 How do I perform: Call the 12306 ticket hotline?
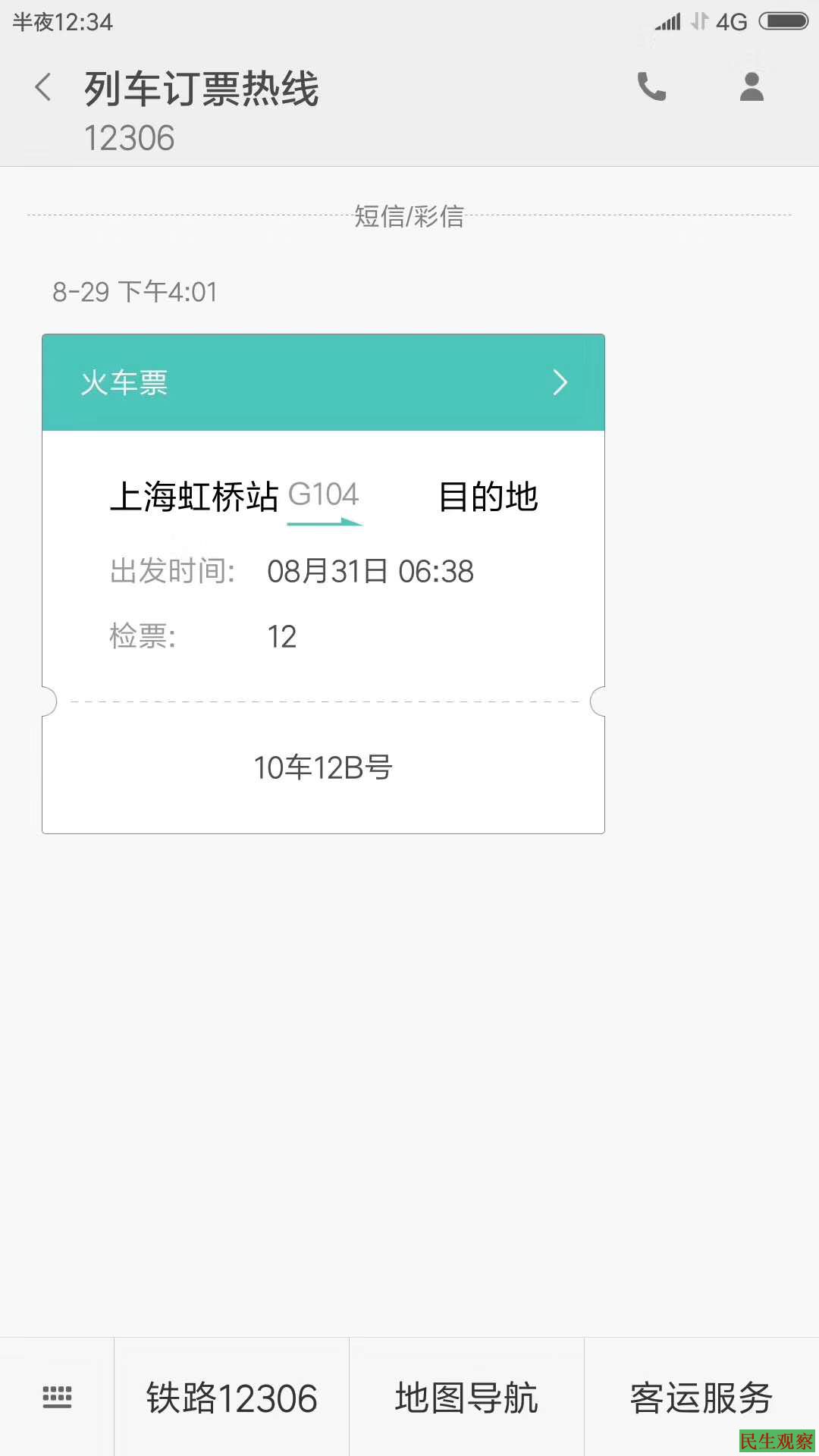(x=651, y=87)
